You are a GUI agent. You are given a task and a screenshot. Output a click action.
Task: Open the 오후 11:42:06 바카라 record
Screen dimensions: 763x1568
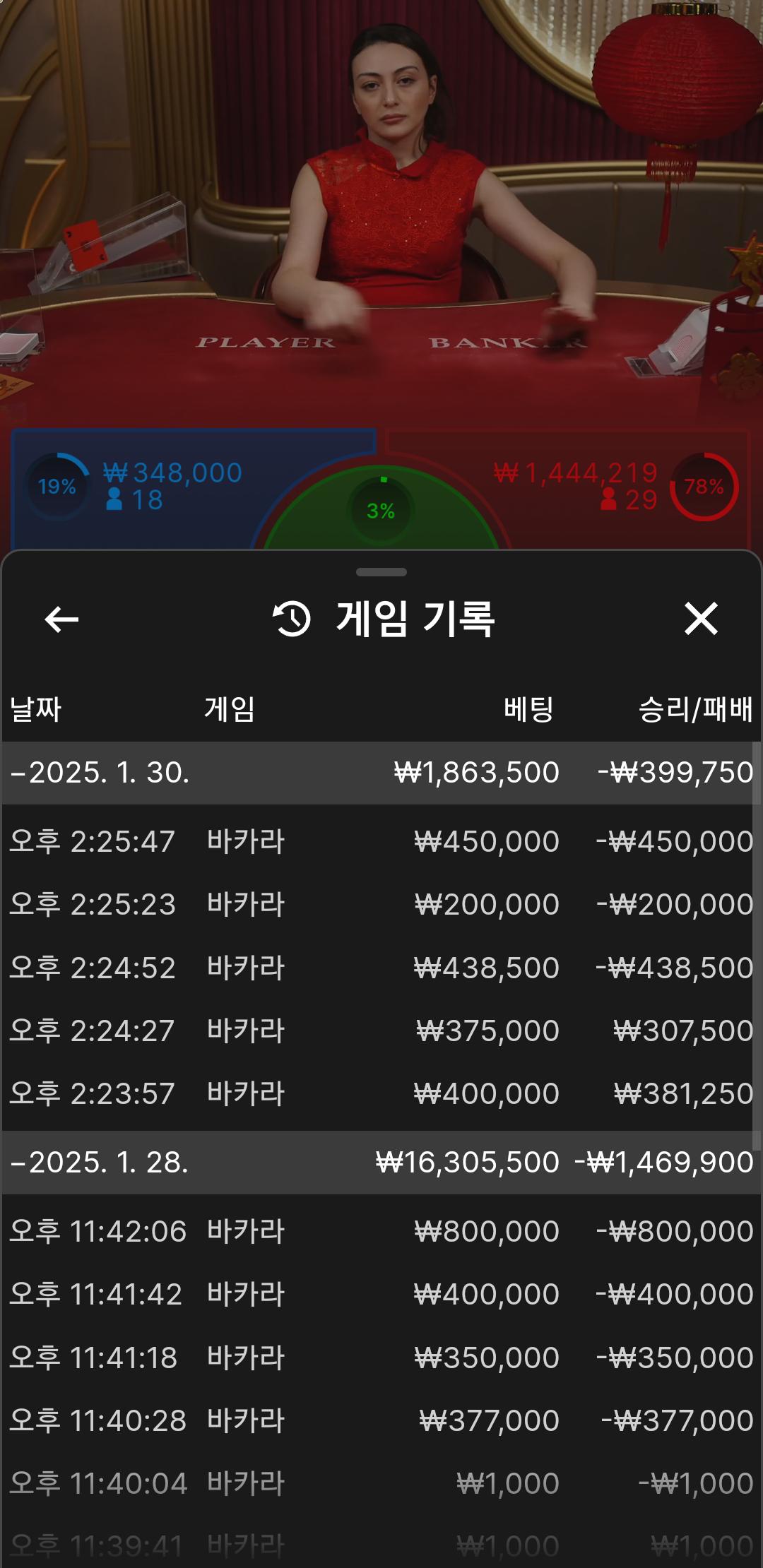click(381, 1231)
